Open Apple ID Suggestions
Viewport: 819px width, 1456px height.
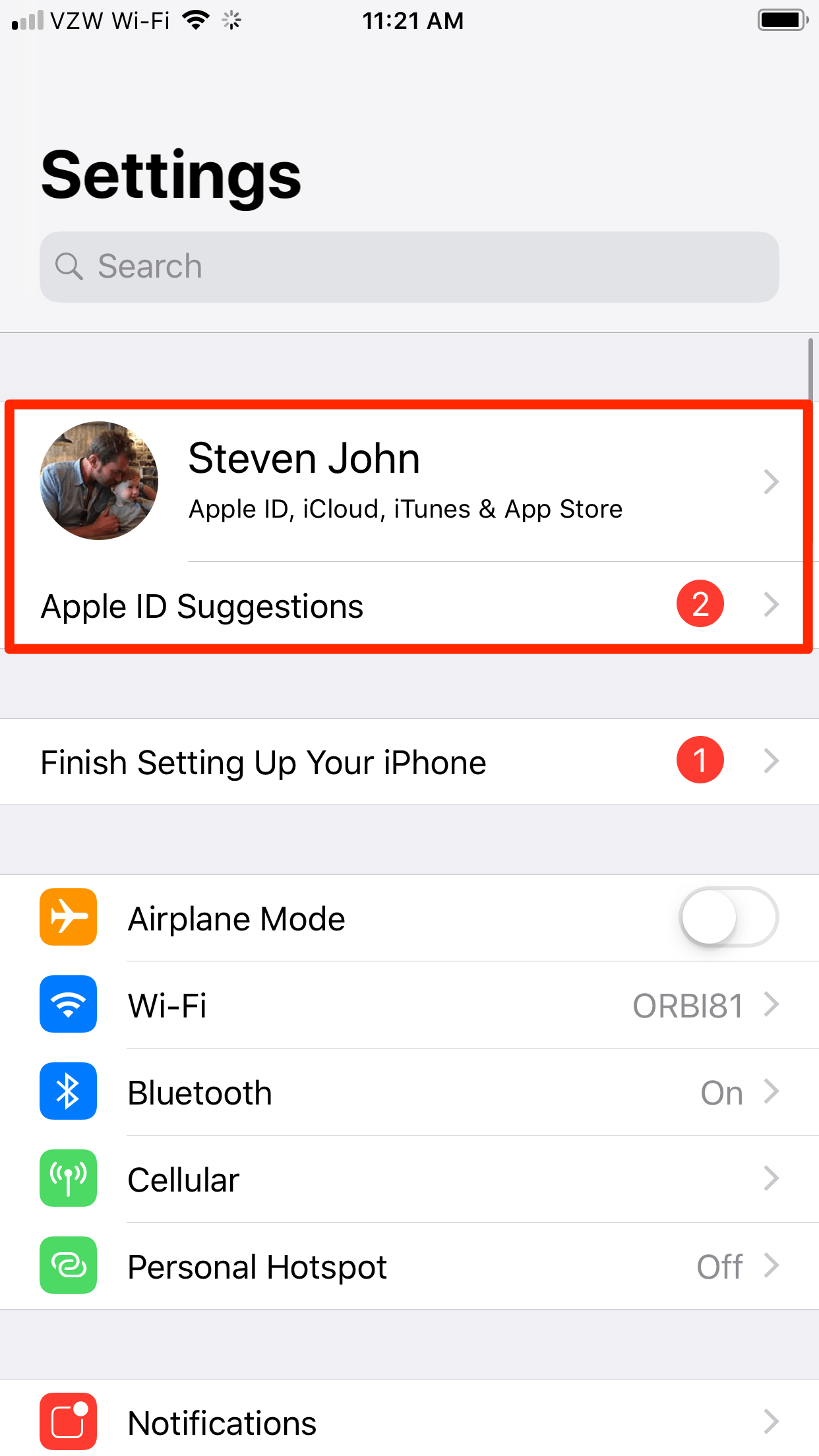pos(409,605)
